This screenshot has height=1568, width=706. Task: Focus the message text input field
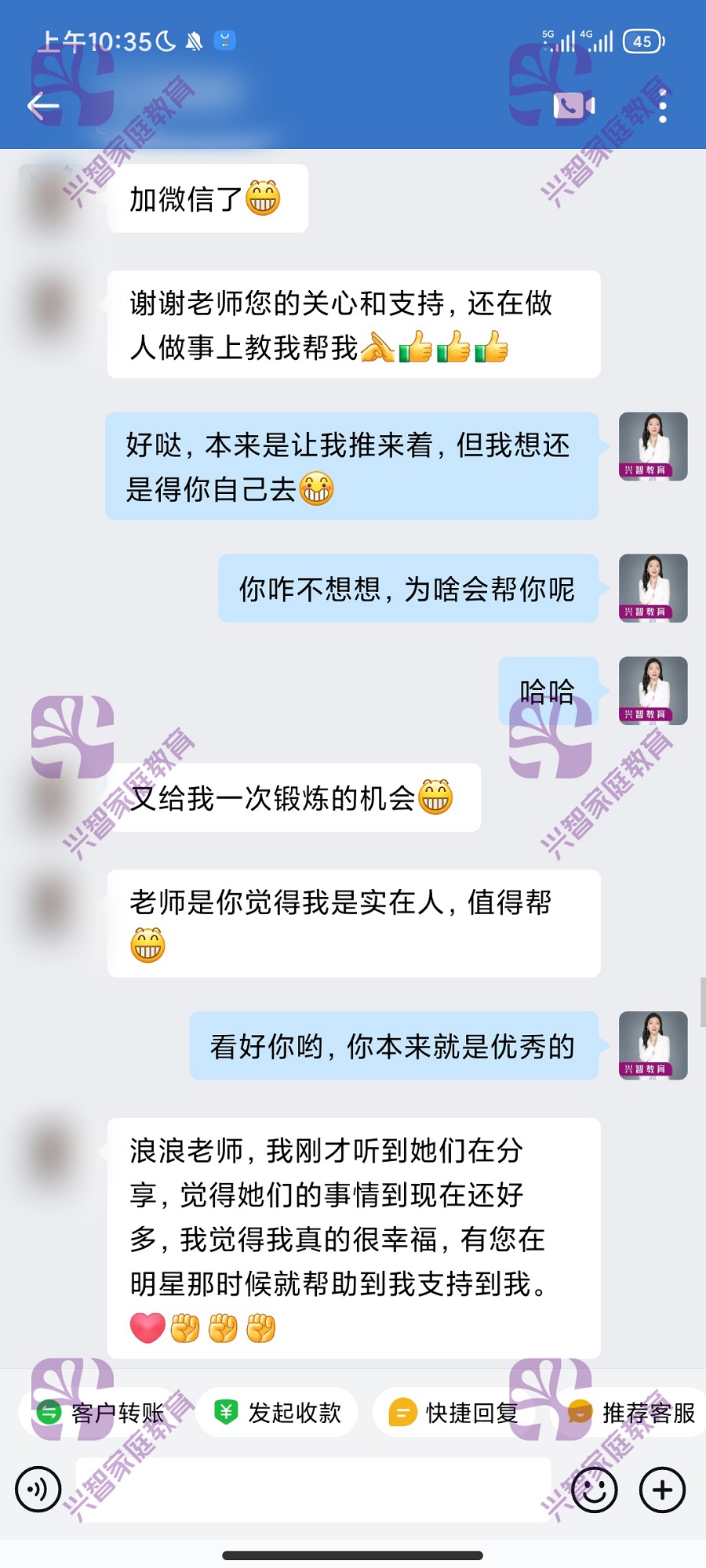(312, 1489)
